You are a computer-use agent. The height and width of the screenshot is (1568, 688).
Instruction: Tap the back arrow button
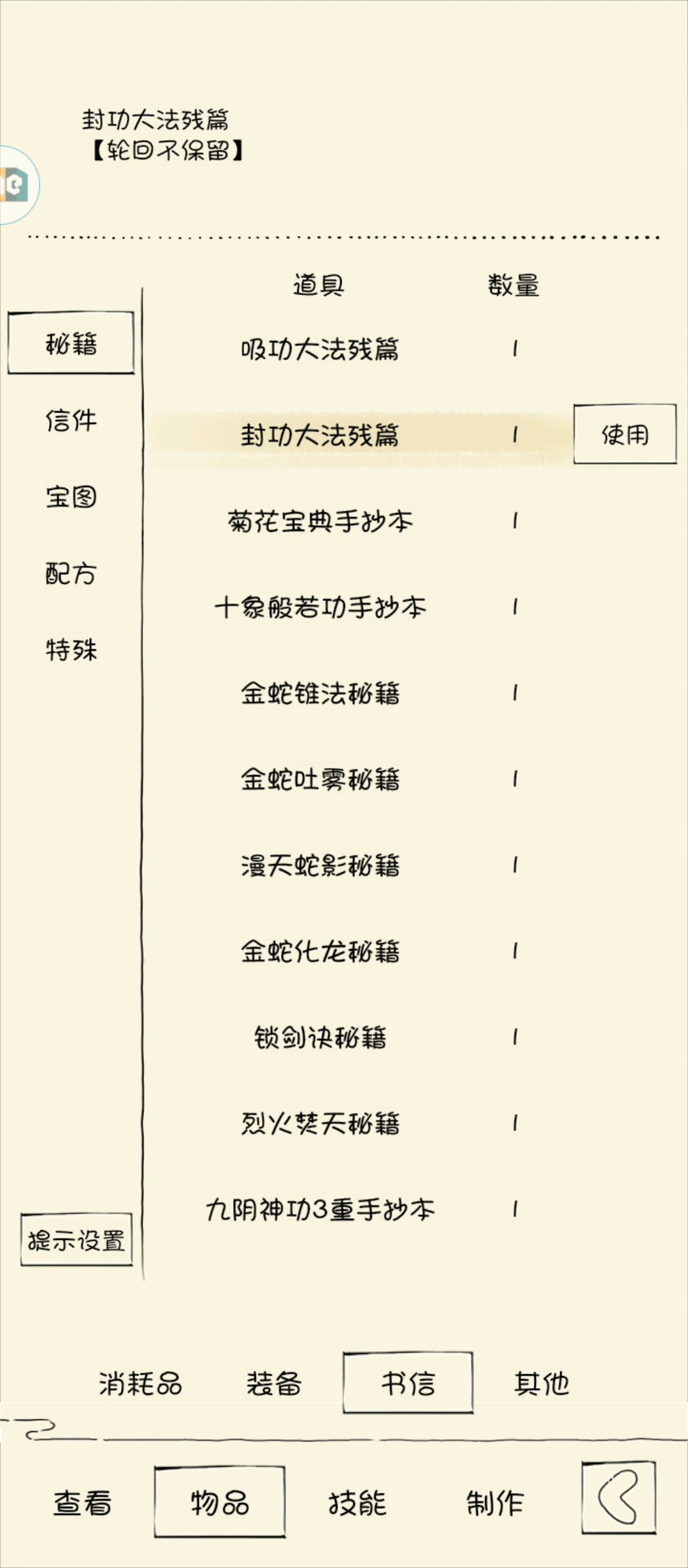(x=619, y=1497)
